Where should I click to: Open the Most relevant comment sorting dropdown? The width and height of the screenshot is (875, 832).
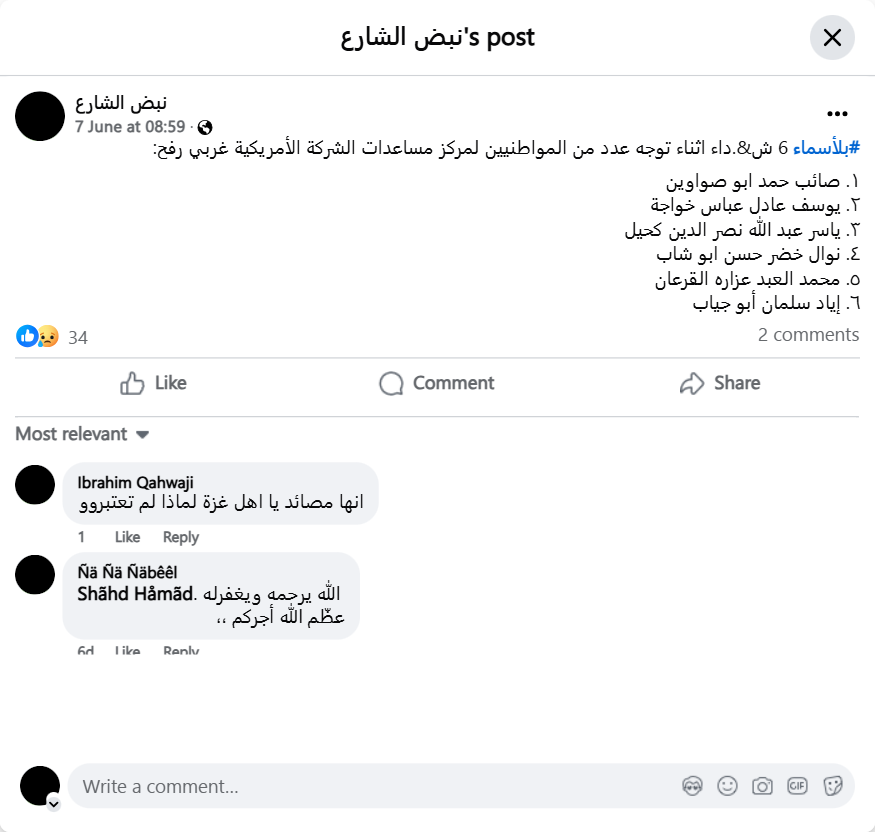click(x=82, y=434)
